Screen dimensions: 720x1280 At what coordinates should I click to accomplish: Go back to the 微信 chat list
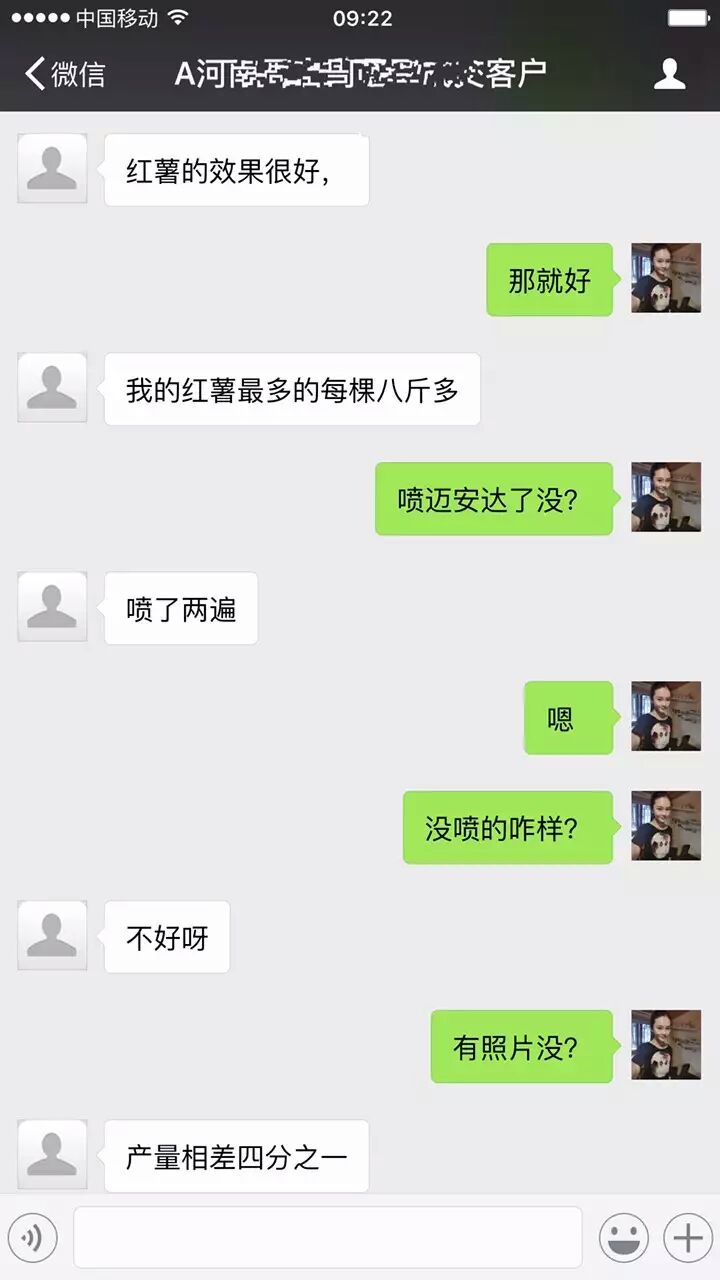pos(64,74)
